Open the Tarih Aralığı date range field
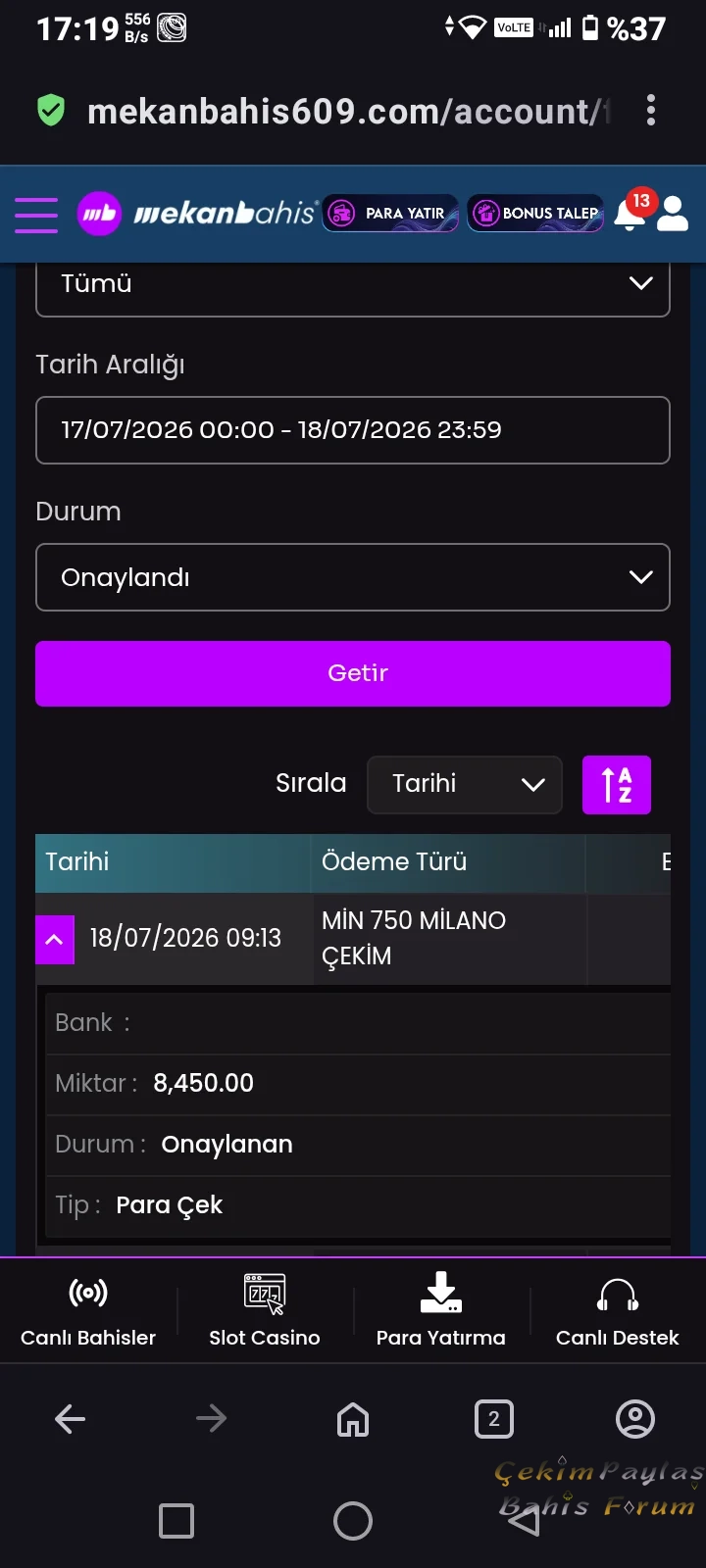 tap(353, 430)
